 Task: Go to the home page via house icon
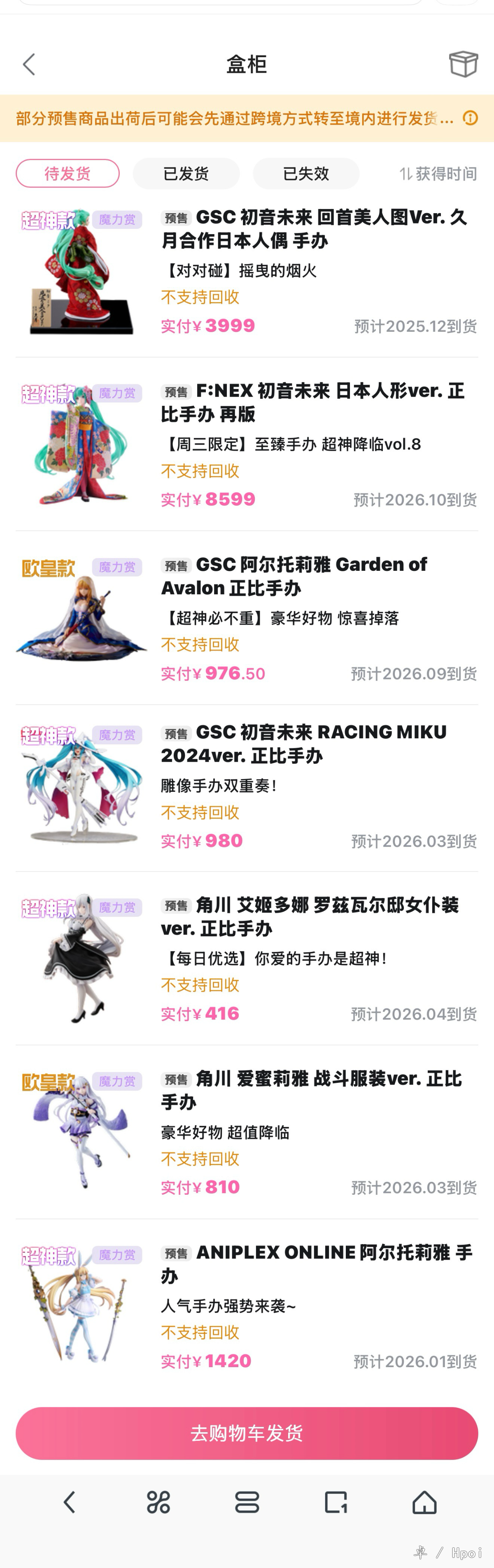pyautogui.click(x=424, y=1502)
